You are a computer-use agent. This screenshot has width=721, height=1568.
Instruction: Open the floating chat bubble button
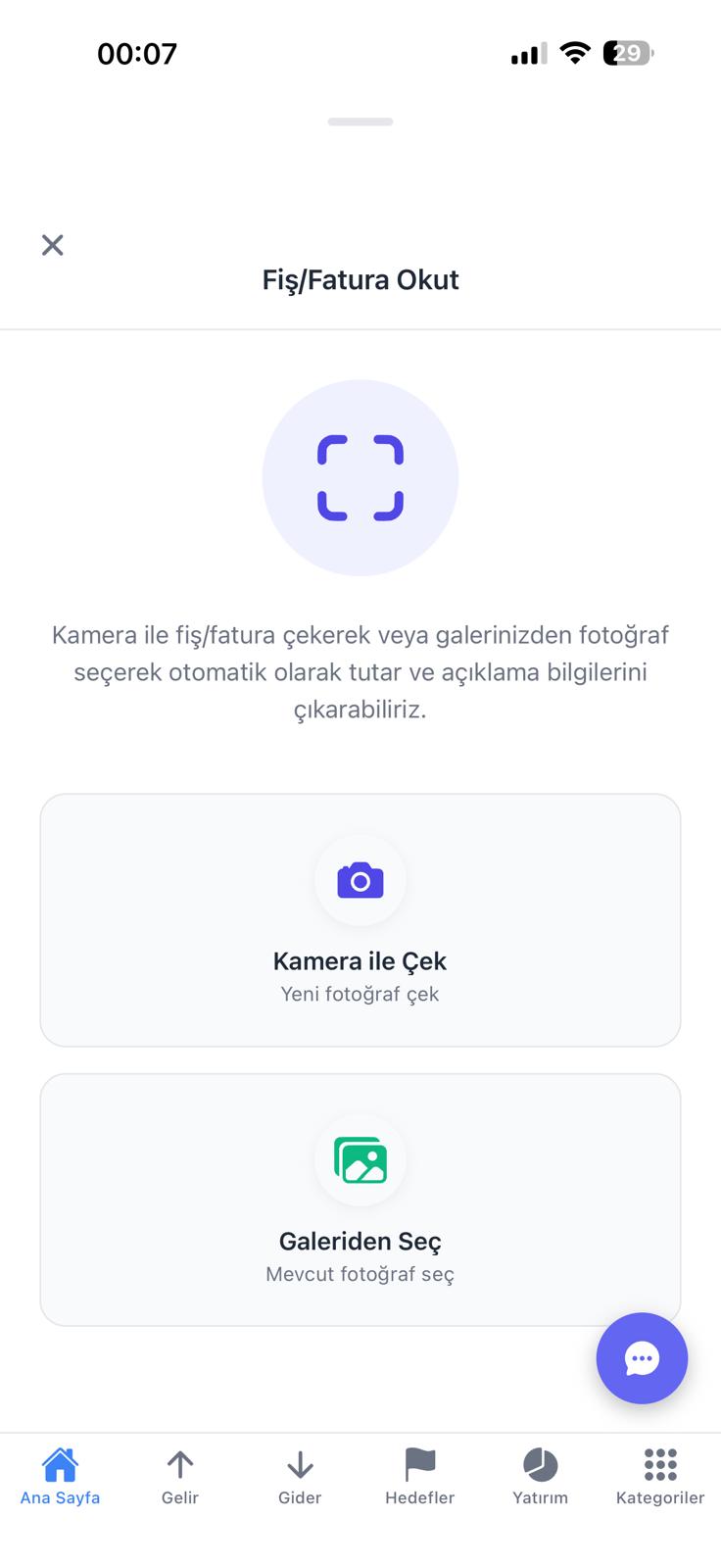[642, 1358]
